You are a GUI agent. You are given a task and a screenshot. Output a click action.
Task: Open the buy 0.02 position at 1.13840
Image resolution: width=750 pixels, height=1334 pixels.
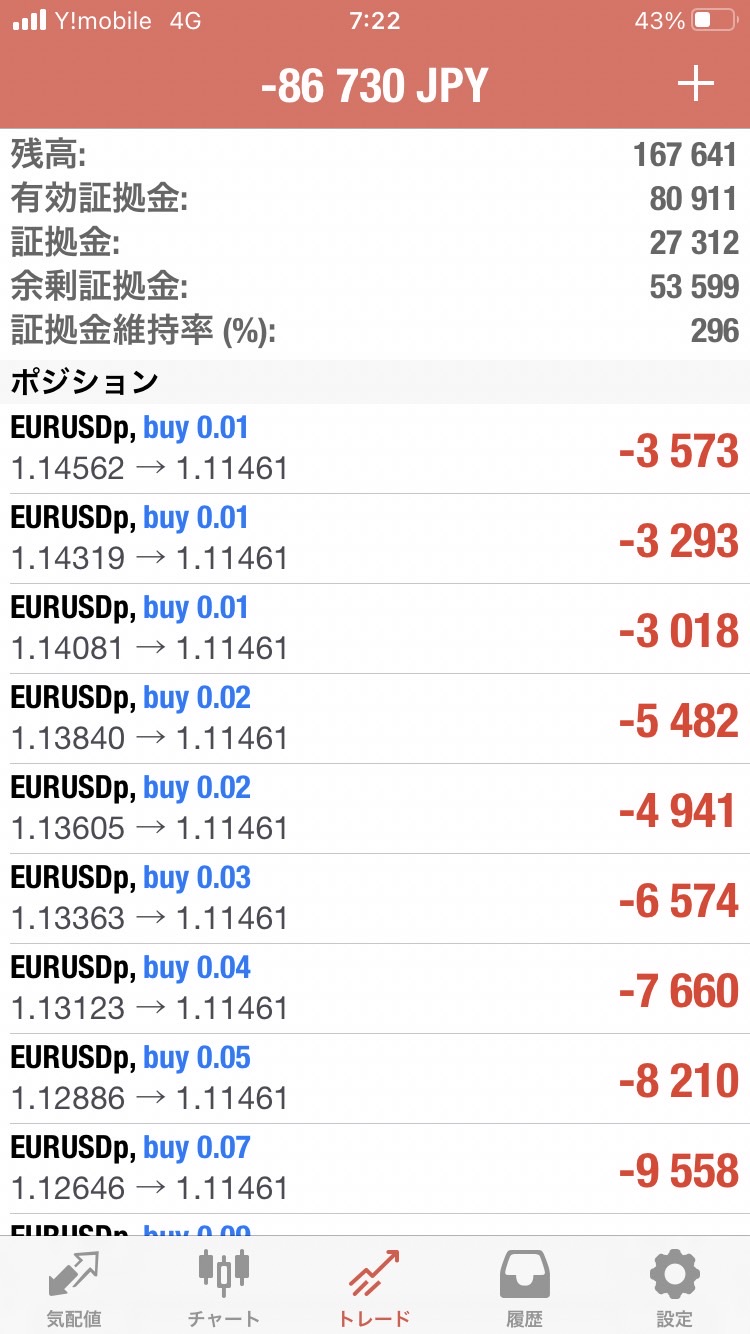point(375,719)
